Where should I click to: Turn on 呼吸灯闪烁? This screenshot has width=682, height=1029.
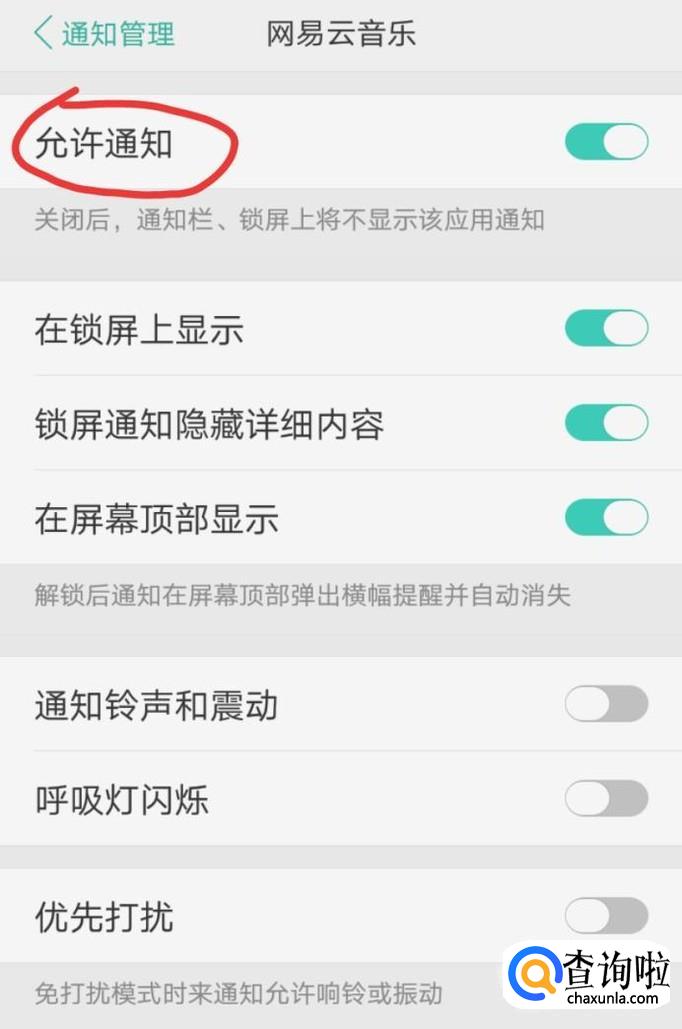(x=606, y=799)
